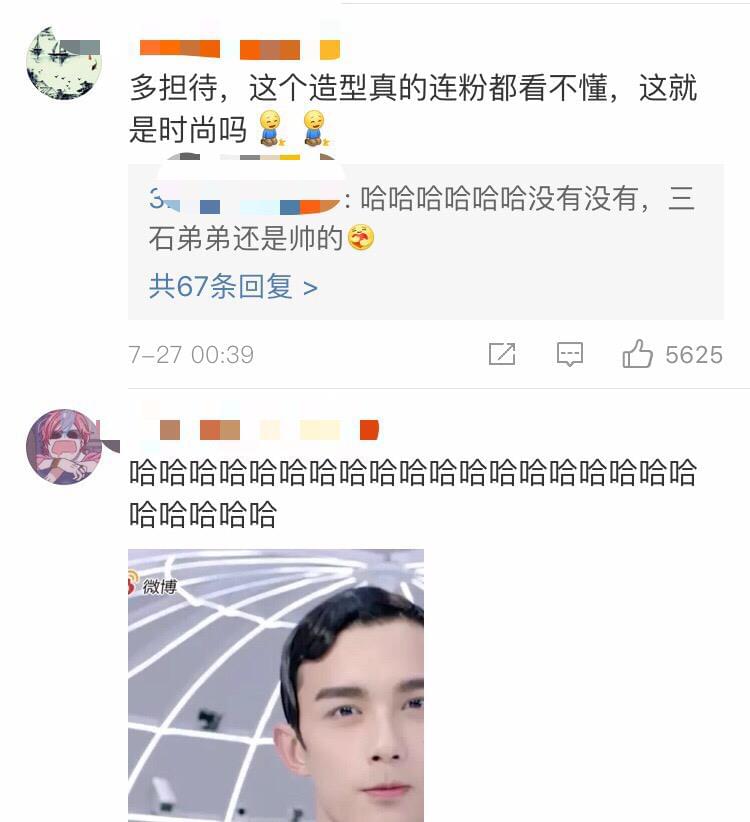Like the comment posted at 7-27 00:39
Screen dimensions: 750x822
[x=637, y=354]
